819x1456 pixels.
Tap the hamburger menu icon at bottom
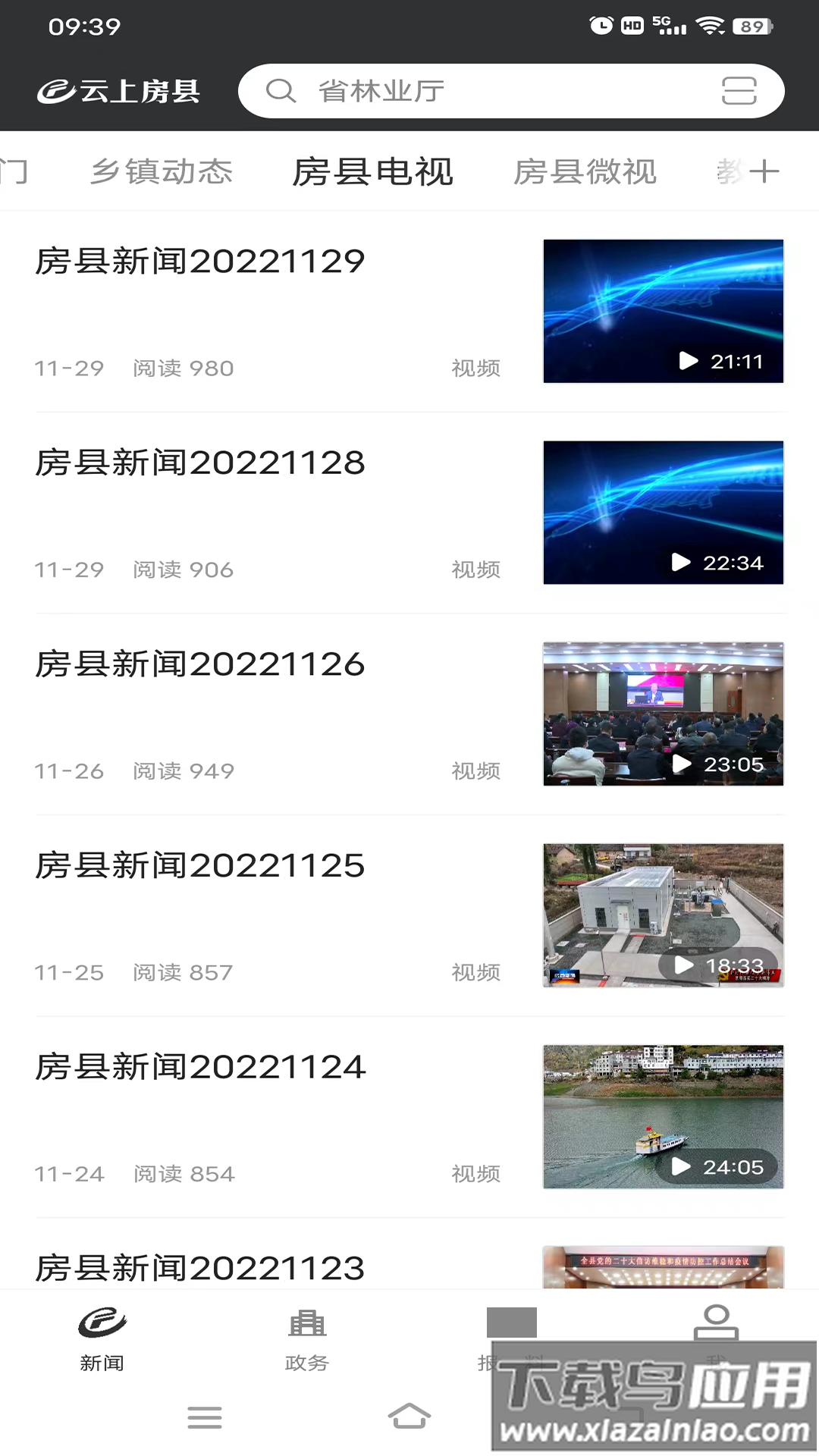205,1417
